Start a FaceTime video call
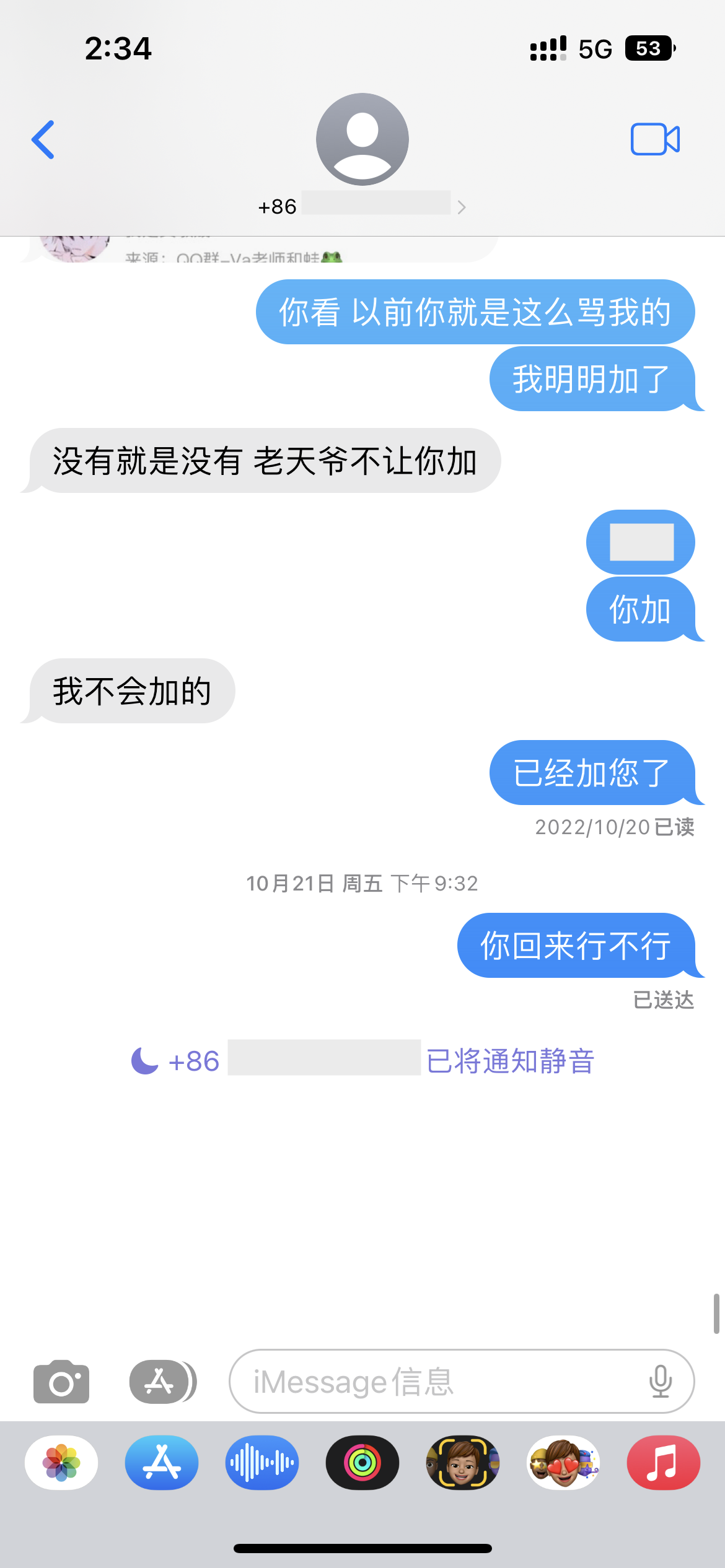This screenshot has width=725, height=1568. (655, 139)
